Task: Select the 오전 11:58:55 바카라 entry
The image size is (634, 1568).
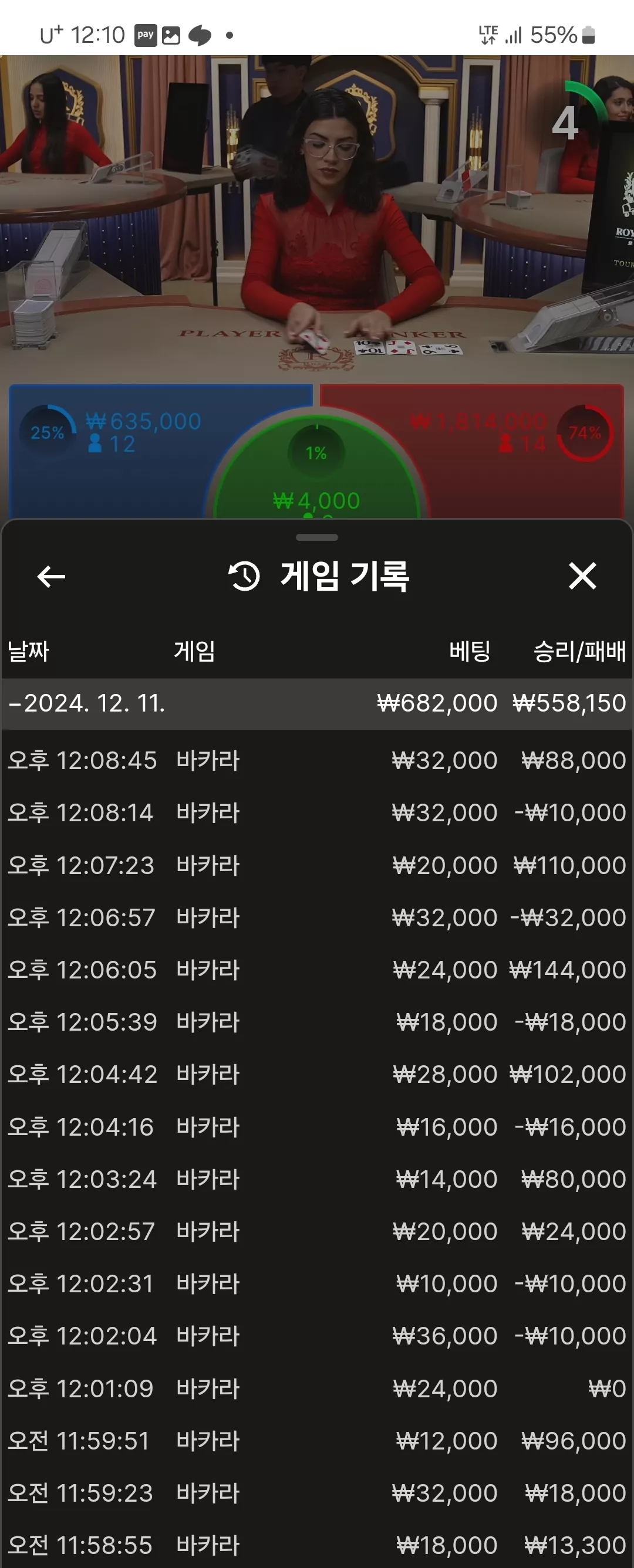Action: click(x=316, y=1546)
